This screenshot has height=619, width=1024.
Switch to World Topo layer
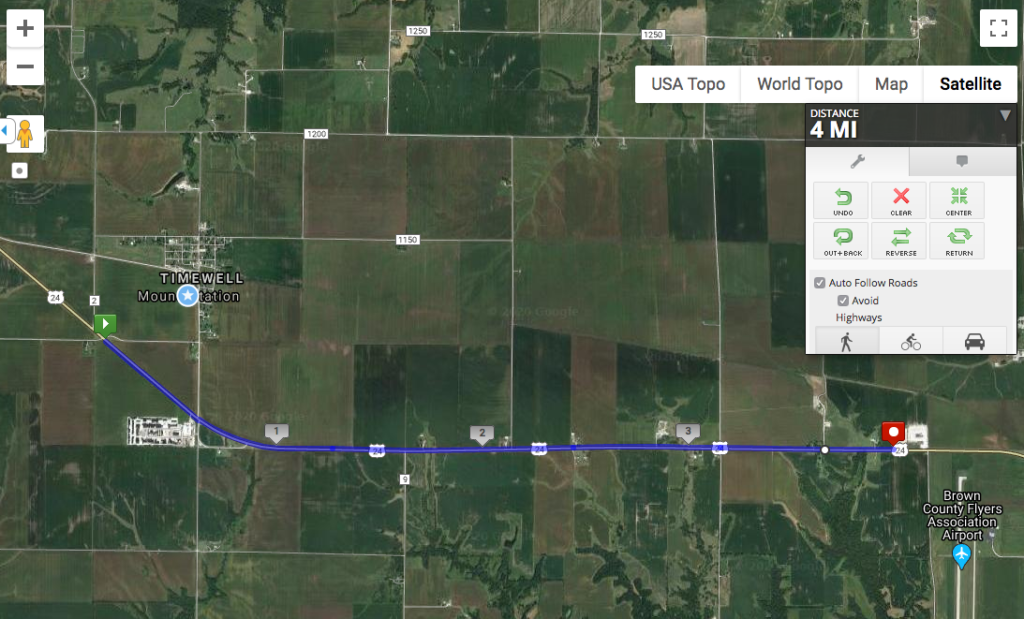(x=799, y=84)
